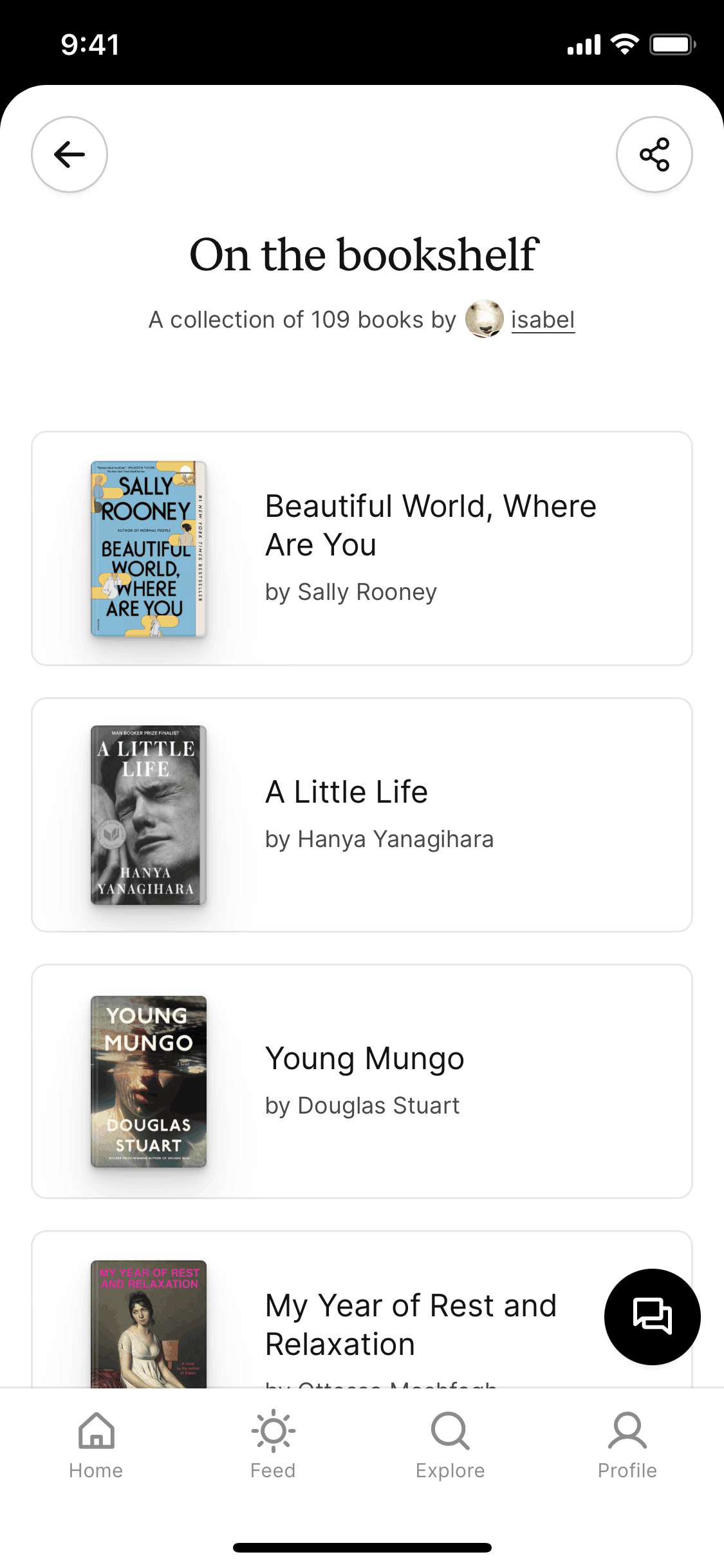Open the A Little Life book card
This screenshot has width=724, height=1568.
click(362, 815)
